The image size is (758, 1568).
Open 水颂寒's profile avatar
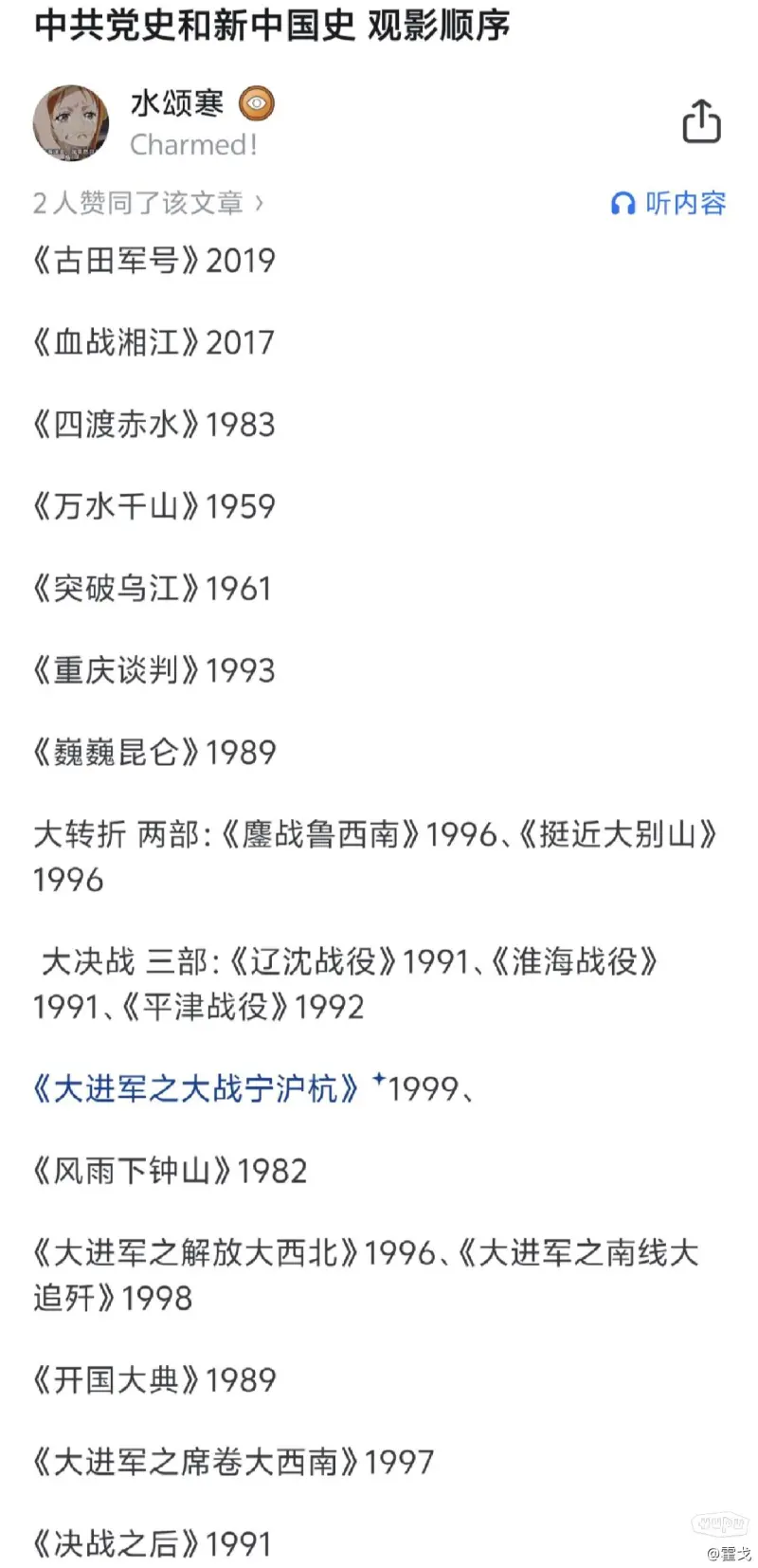[x=72, y=123]
